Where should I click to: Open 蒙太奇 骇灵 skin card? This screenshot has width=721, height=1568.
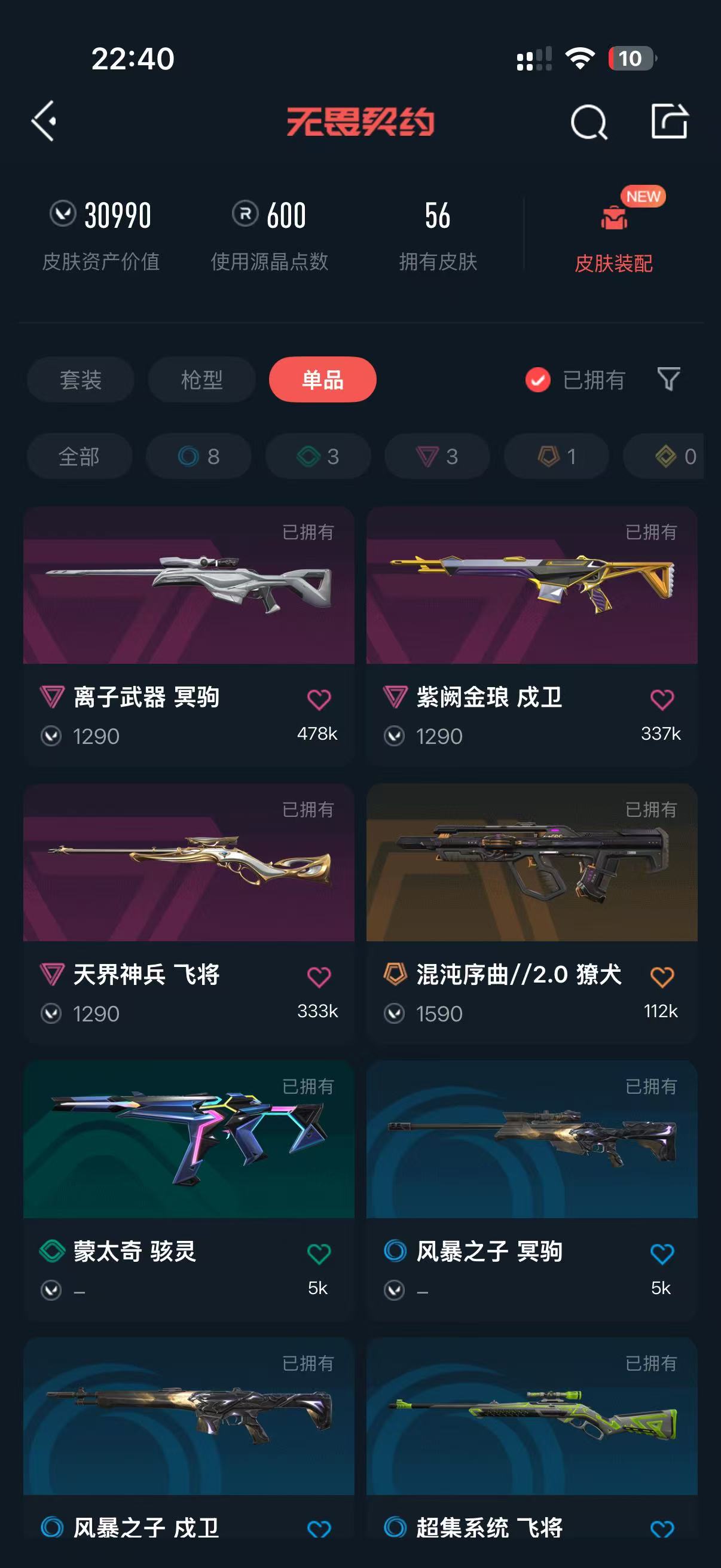pyautogui.click(x=188, y=1189)
